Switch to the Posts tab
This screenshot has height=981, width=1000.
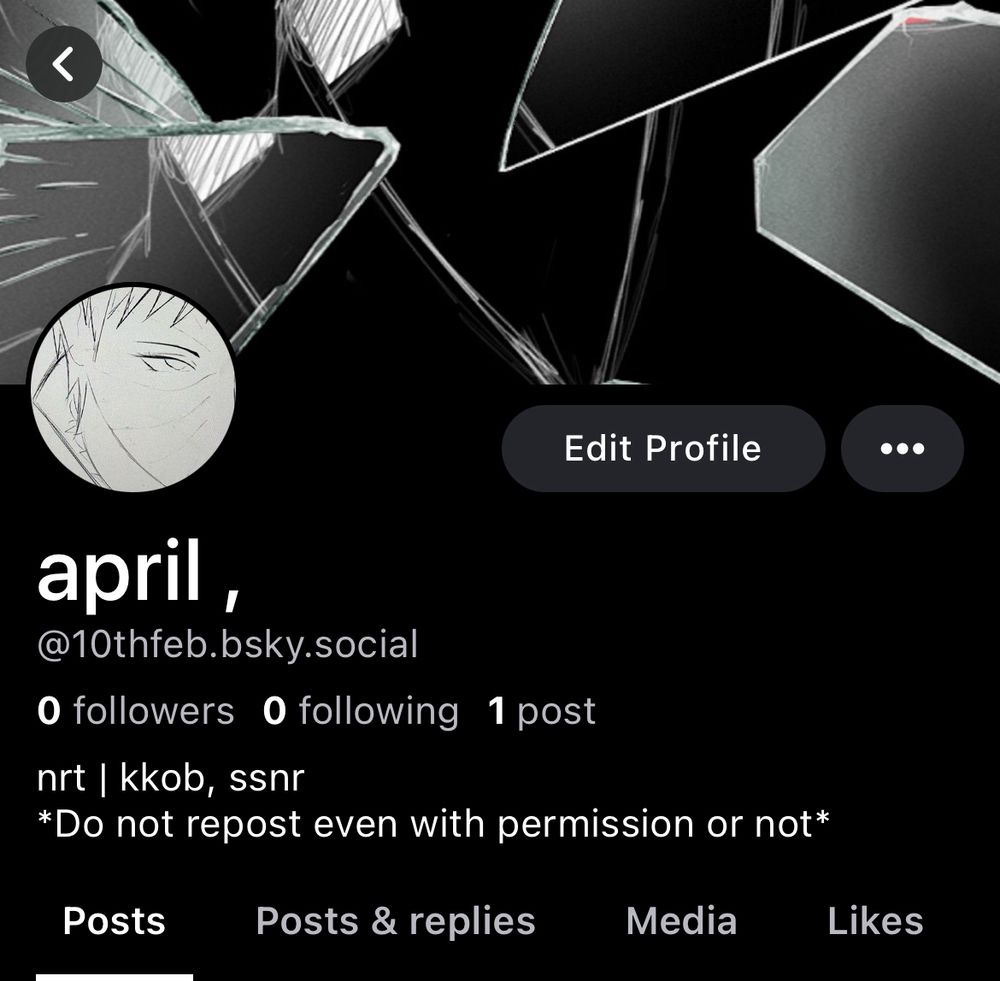tap(114, 920)
